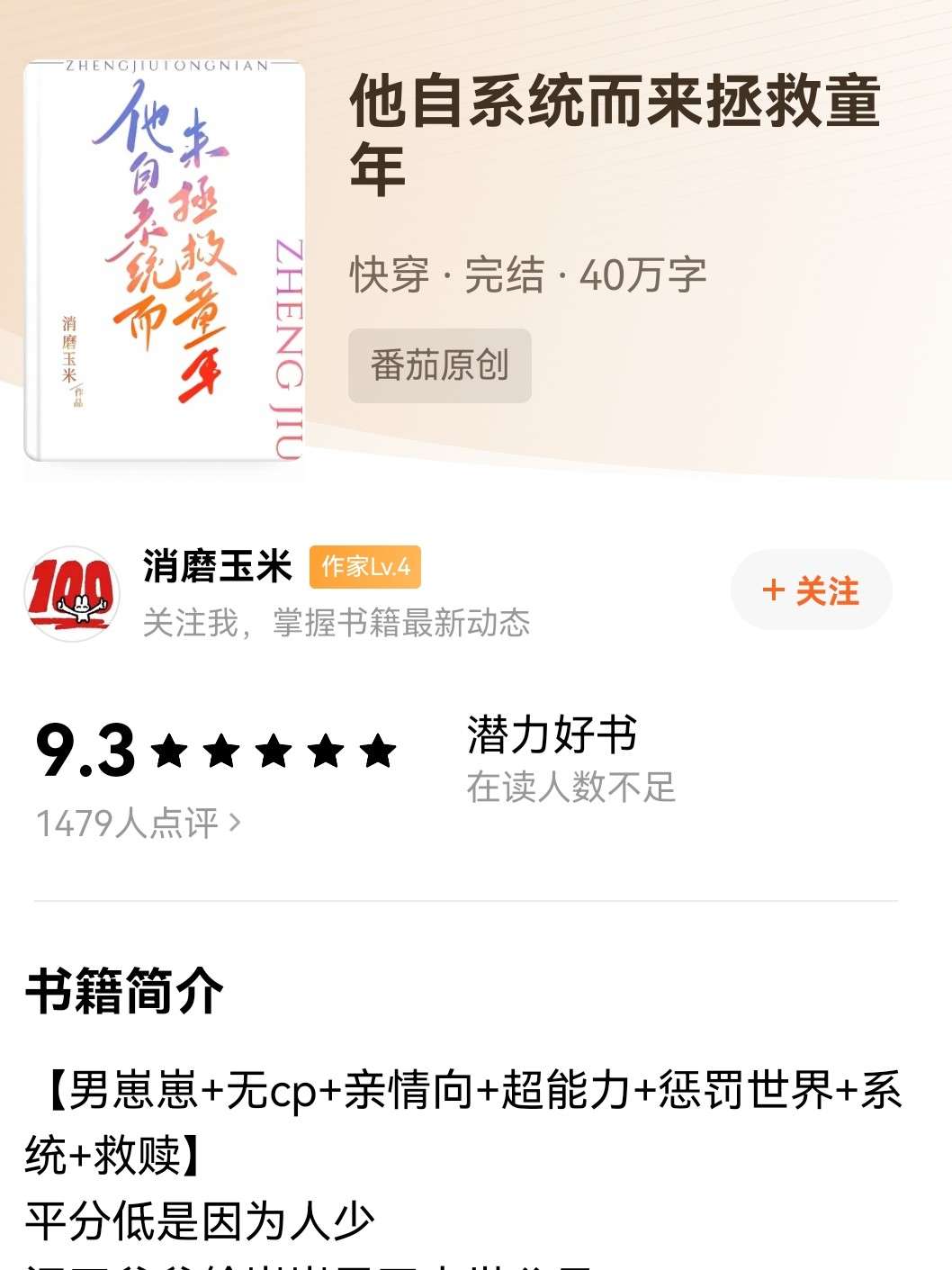Open author 消磨玉米's profile avatar
The image size is (952, 1270).
pos(72,593)
